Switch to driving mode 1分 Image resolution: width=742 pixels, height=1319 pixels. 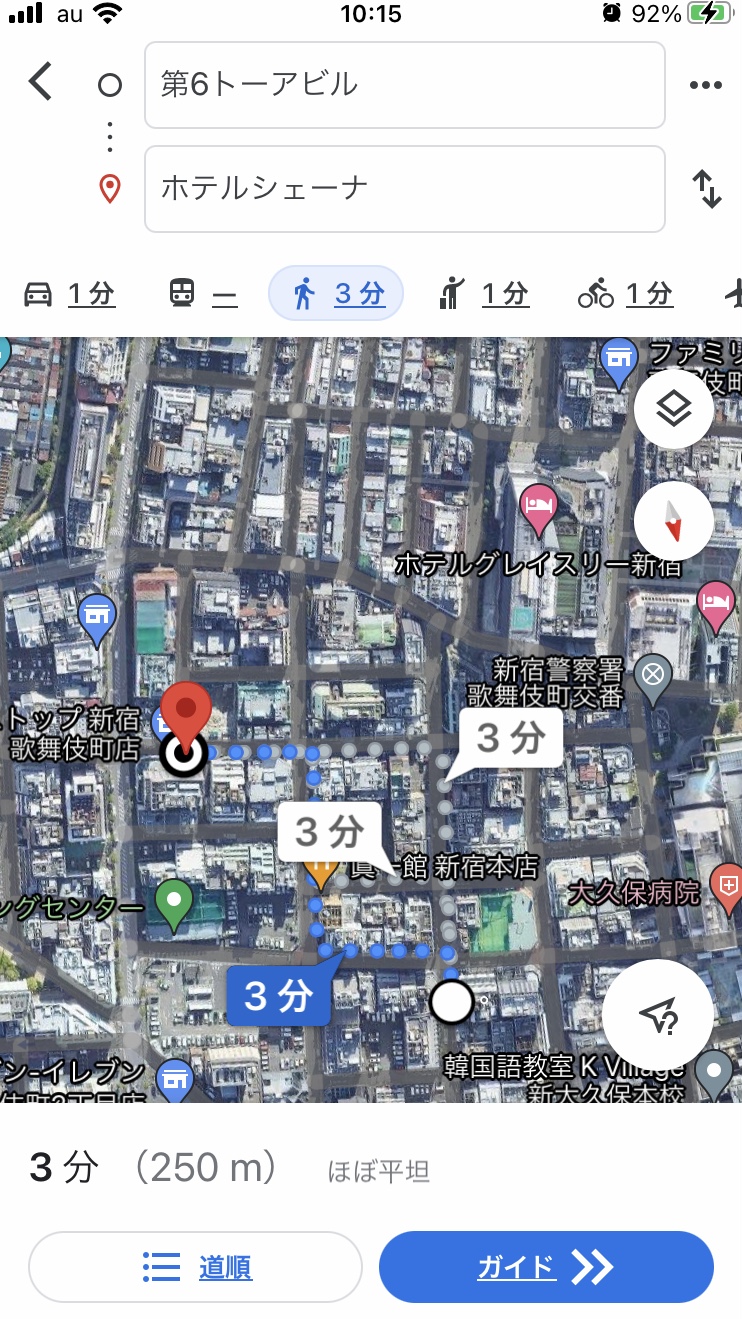[69, 294]
